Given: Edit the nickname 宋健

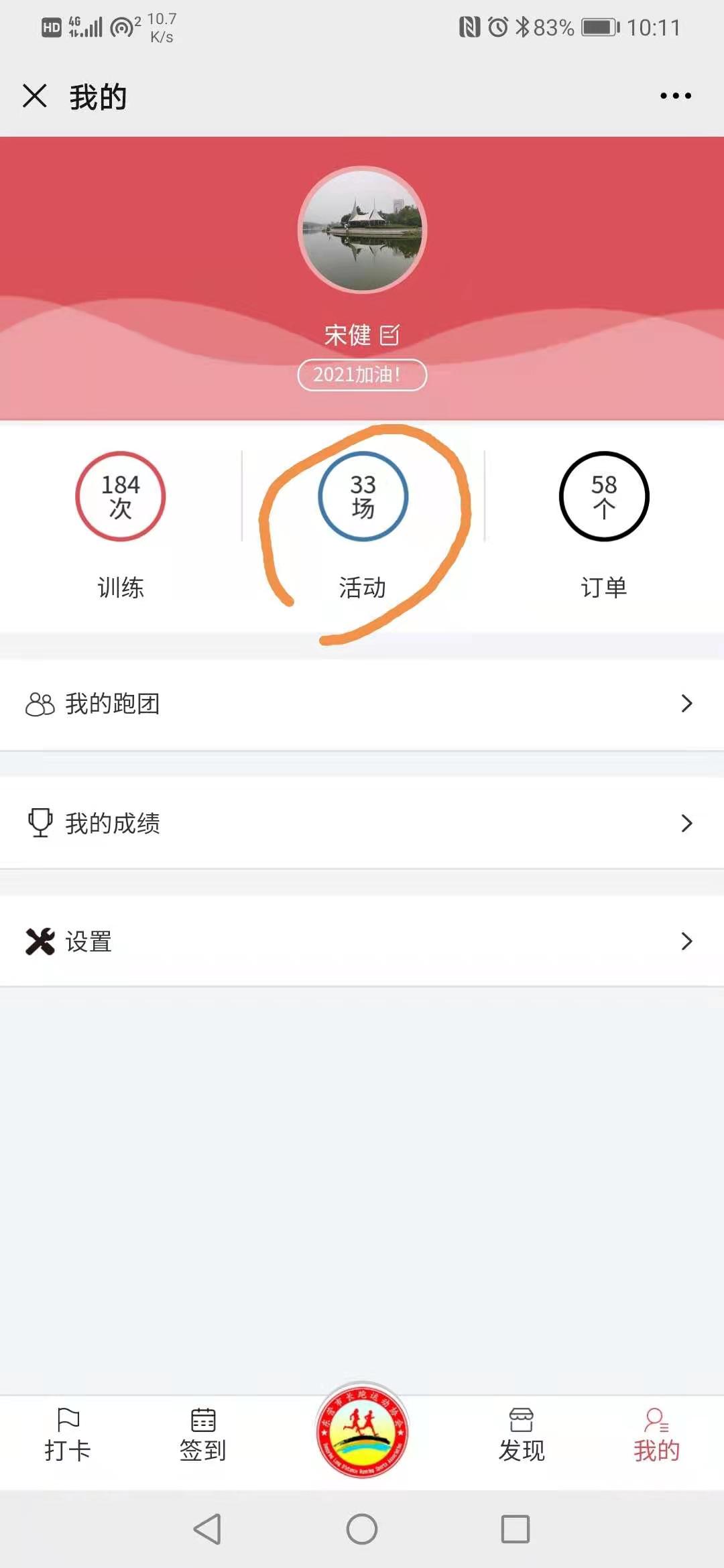Looking at the screenshot, I should coord(389,334).
